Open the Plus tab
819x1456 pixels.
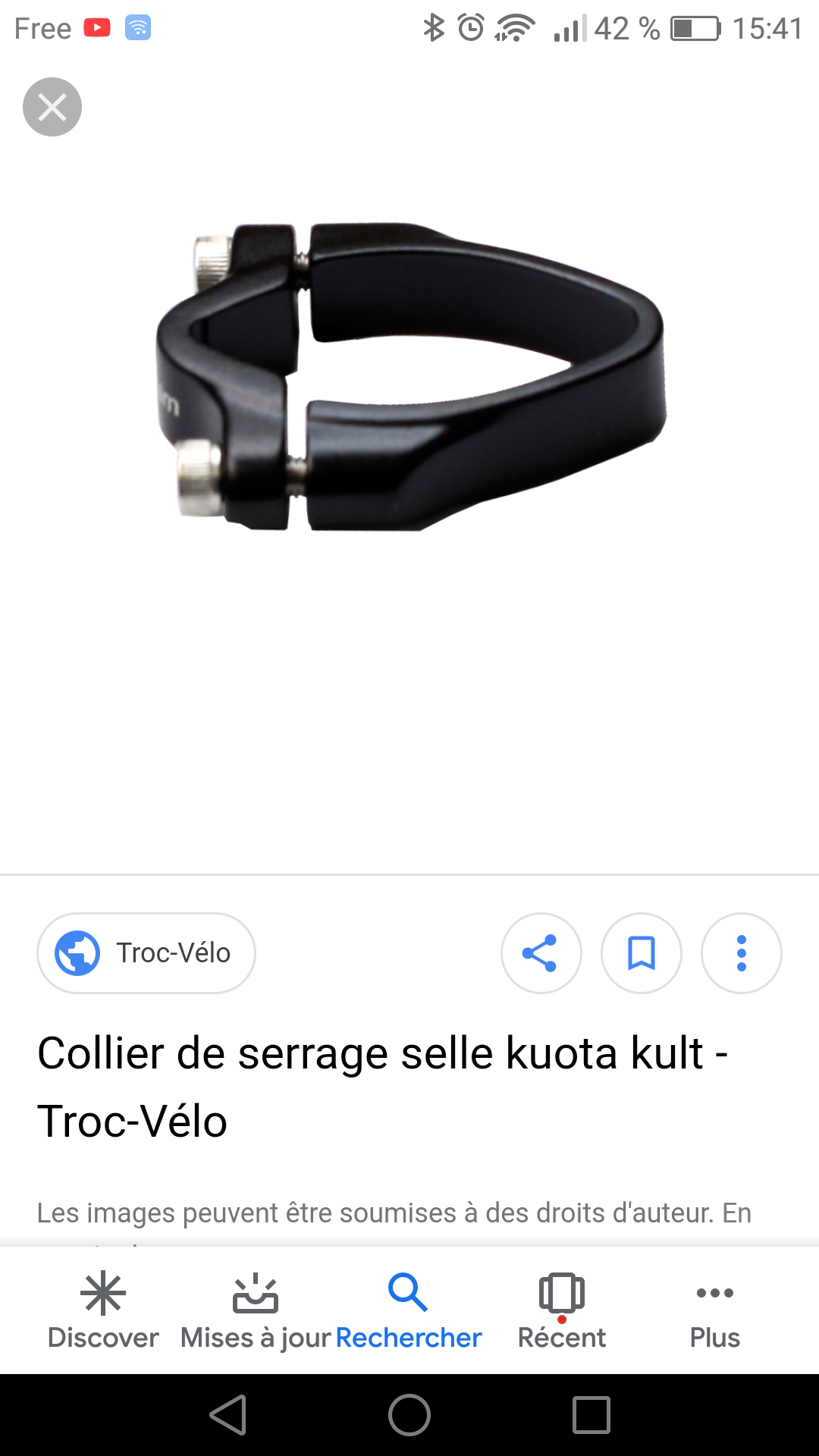tap(715, 1311)
